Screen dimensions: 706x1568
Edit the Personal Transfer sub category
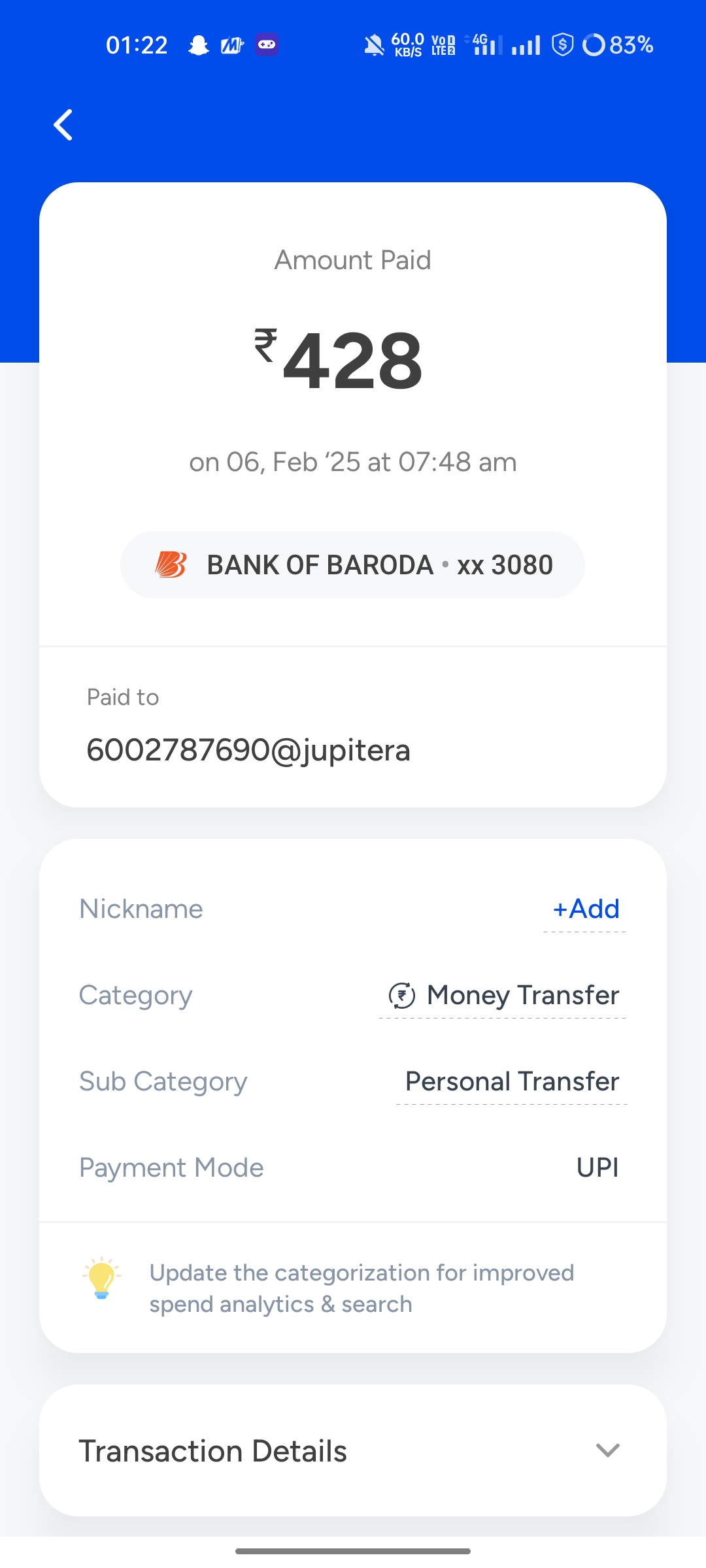click(512, 1081)
